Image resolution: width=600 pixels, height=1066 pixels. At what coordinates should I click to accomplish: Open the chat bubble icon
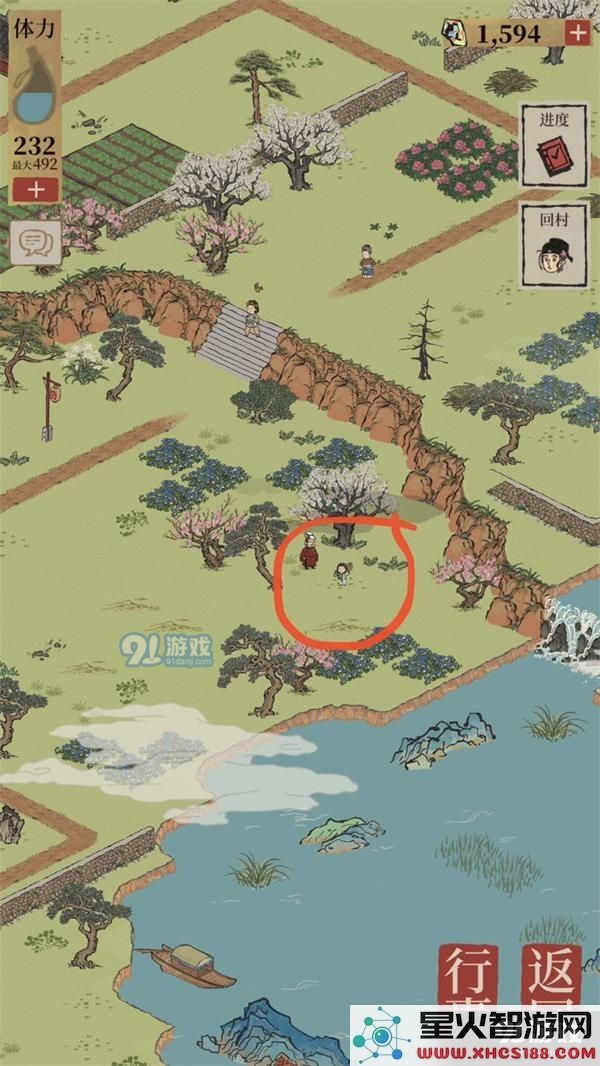[x=36, y=241]
